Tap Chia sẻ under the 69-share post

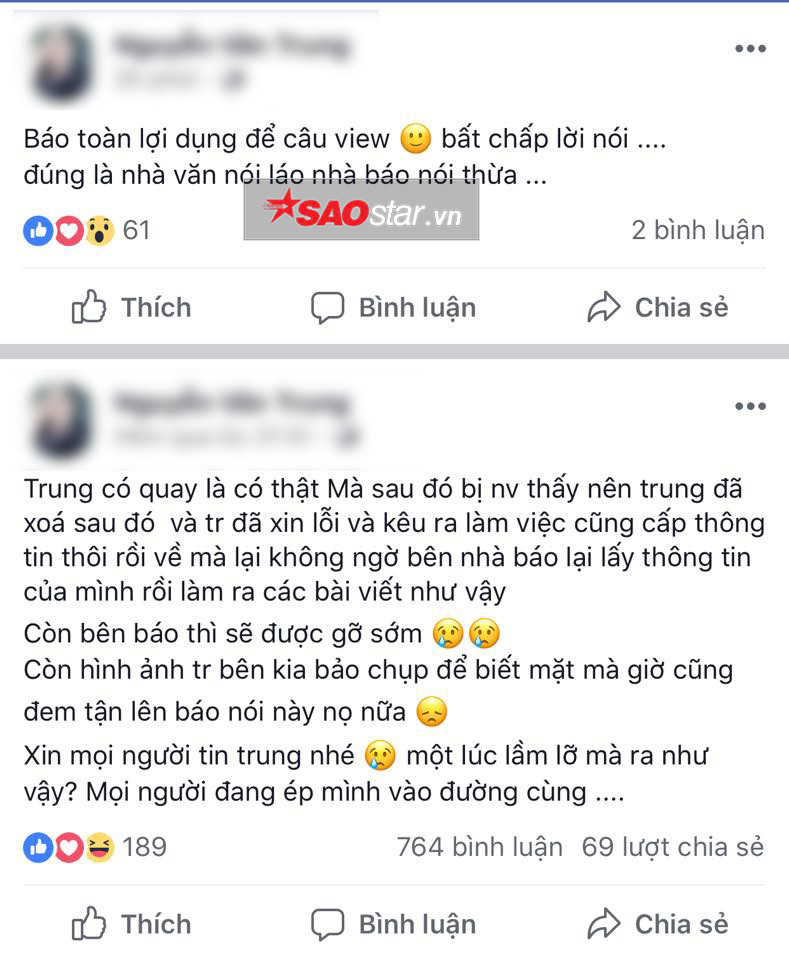[657, 924]
